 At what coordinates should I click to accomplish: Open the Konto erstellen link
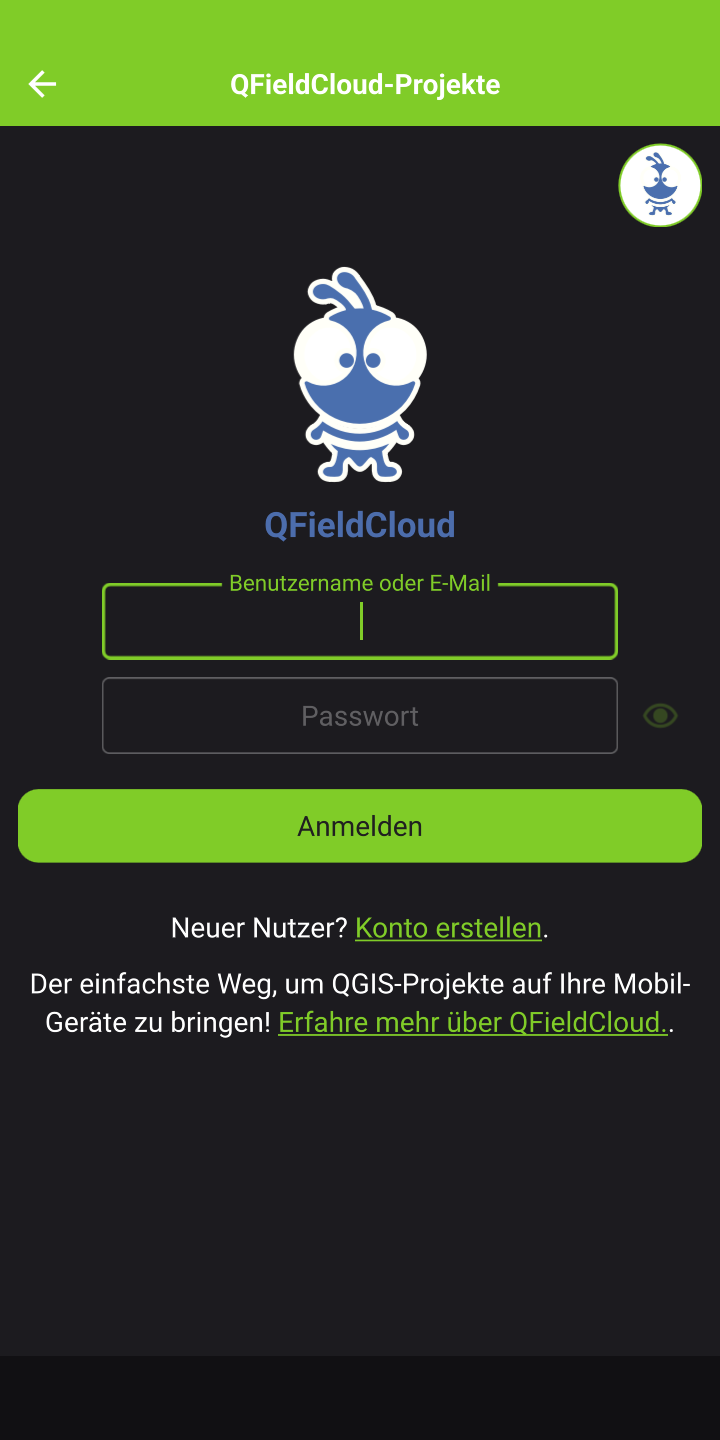(x=448, y=927)
